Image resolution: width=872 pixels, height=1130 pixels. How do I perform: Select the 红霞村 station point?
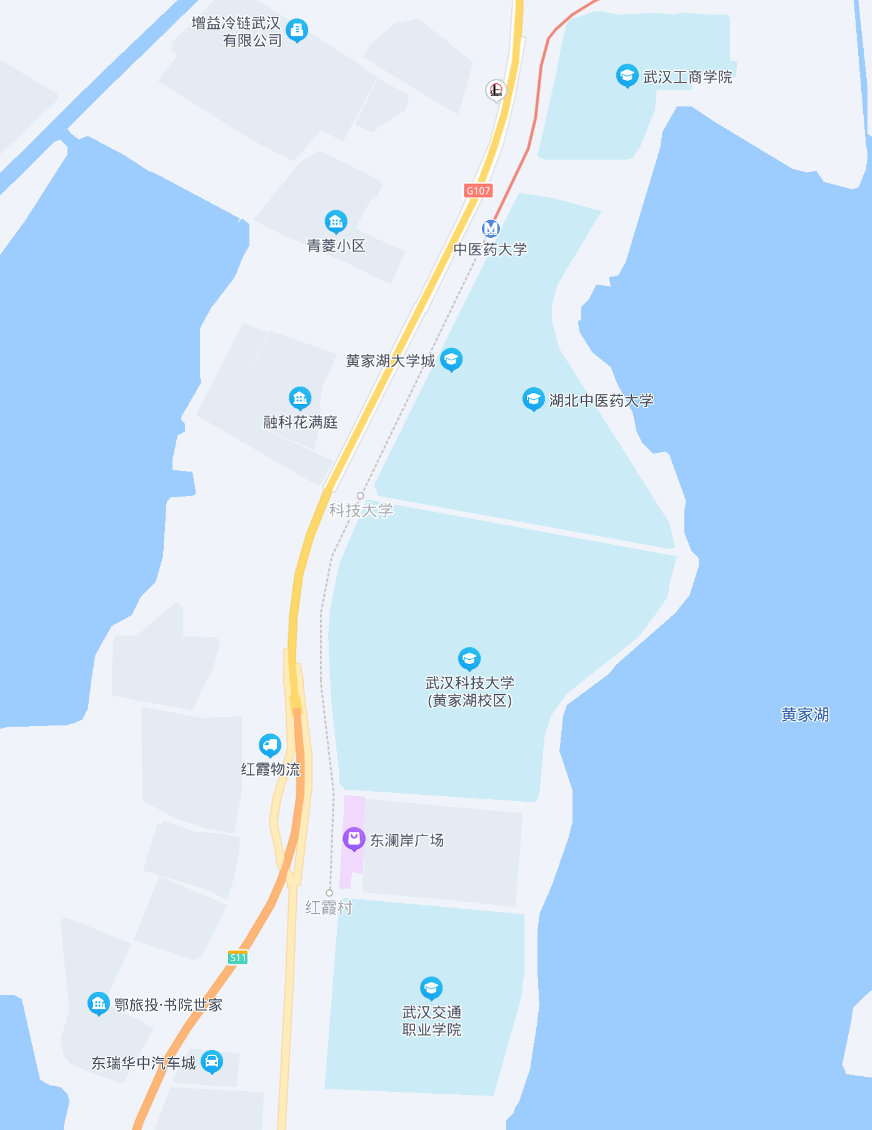point(329,892)
